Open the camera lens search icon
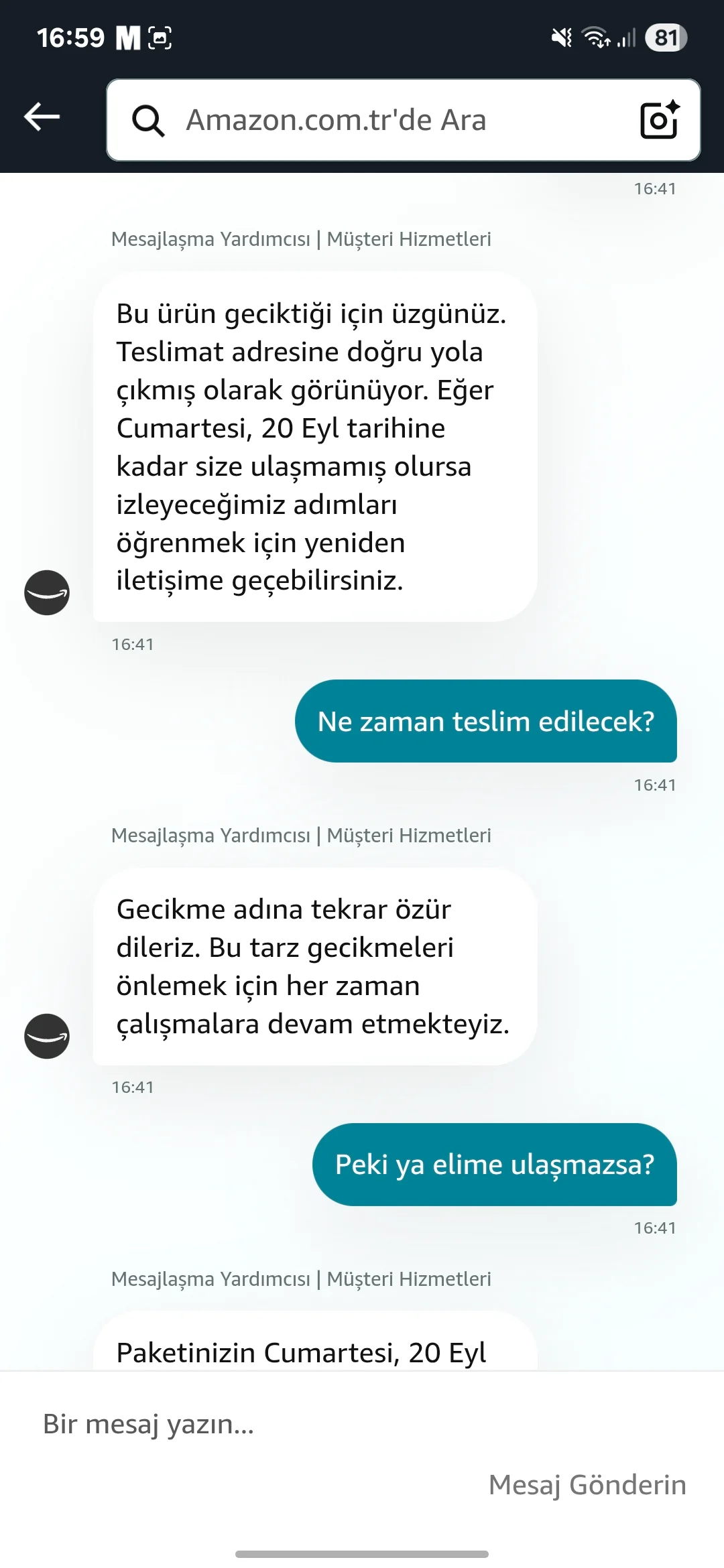The width and height of the screenshot is (724, 1568). (x=659, y=120)
